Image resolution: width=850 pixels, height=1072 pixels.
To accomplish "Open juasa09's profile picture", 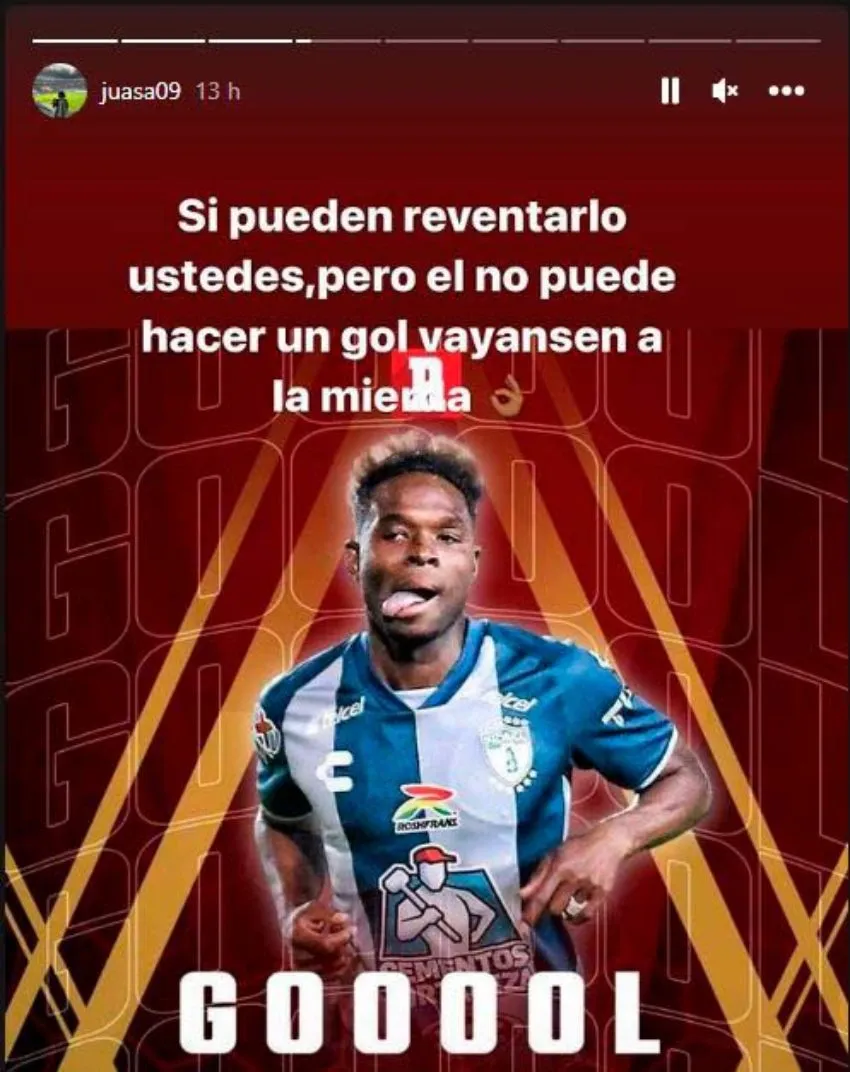I will (x=60, y=88).
